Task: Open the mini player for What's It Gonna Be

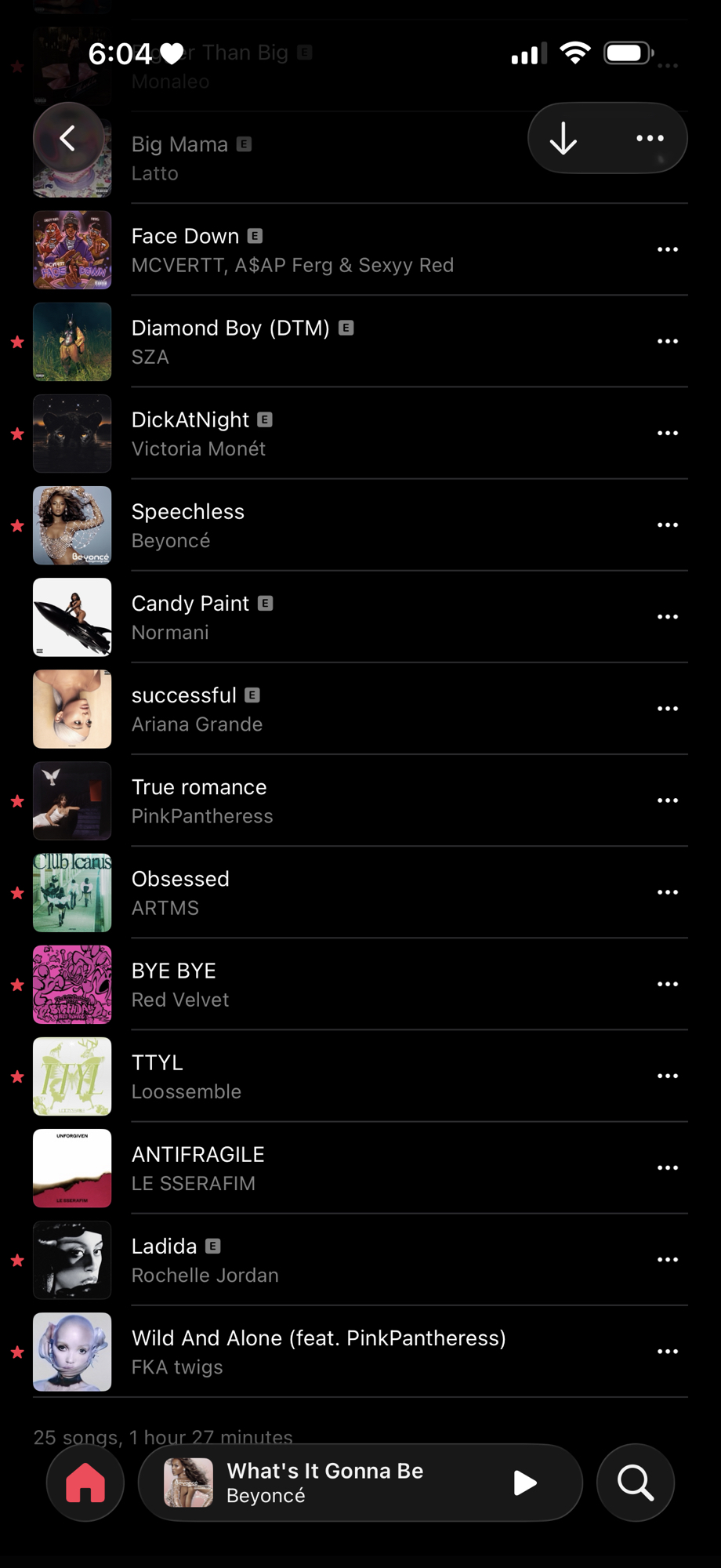Action: [329, 1483]
